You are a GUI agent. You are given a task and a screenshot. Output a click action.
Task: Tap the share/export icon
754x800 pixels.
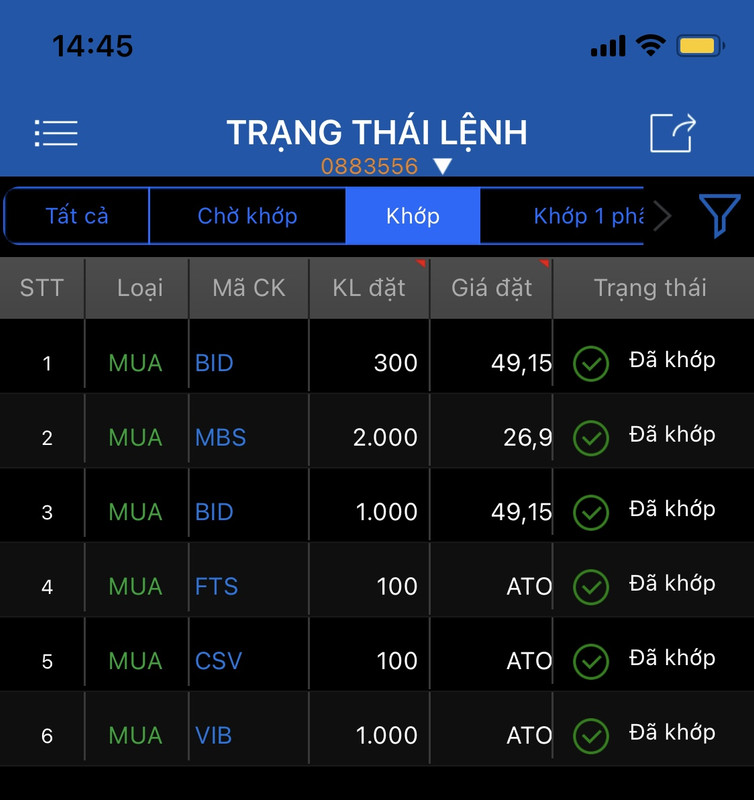673,133
